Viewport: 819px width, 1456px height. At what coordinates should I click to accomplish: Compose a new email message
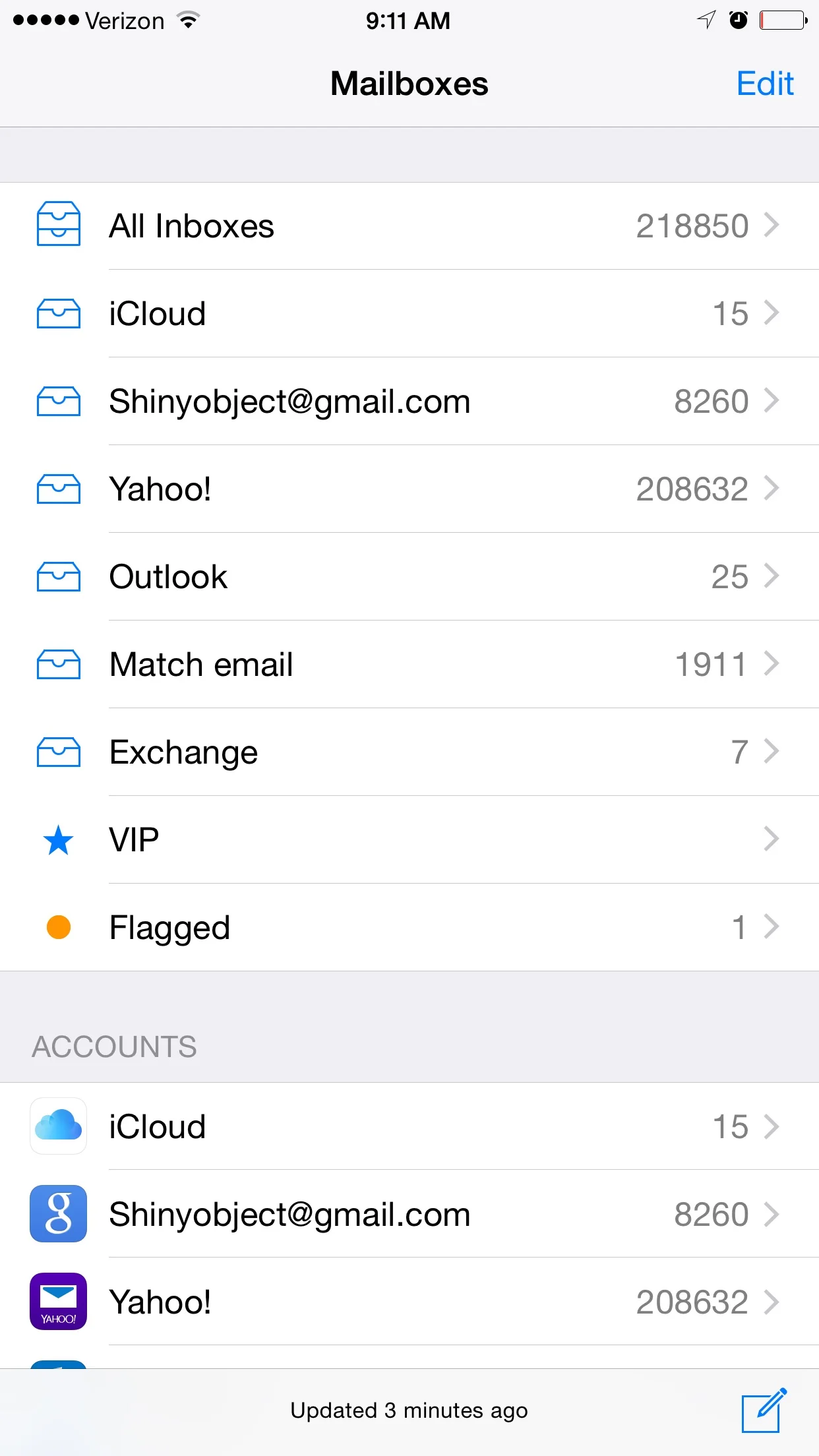(x=764, y=1410)
